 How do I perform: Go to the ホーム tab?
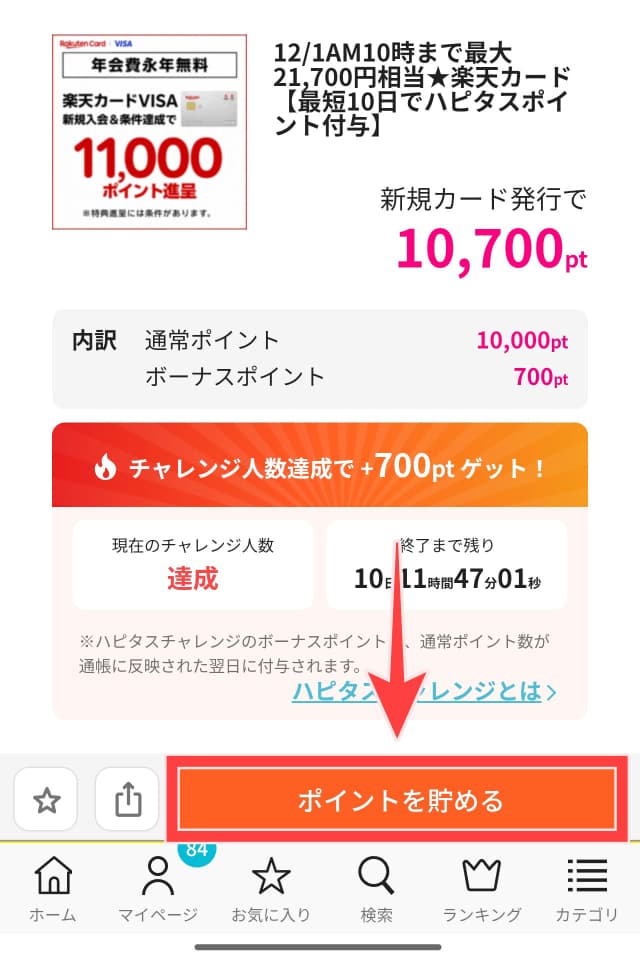tap(52, 889)
